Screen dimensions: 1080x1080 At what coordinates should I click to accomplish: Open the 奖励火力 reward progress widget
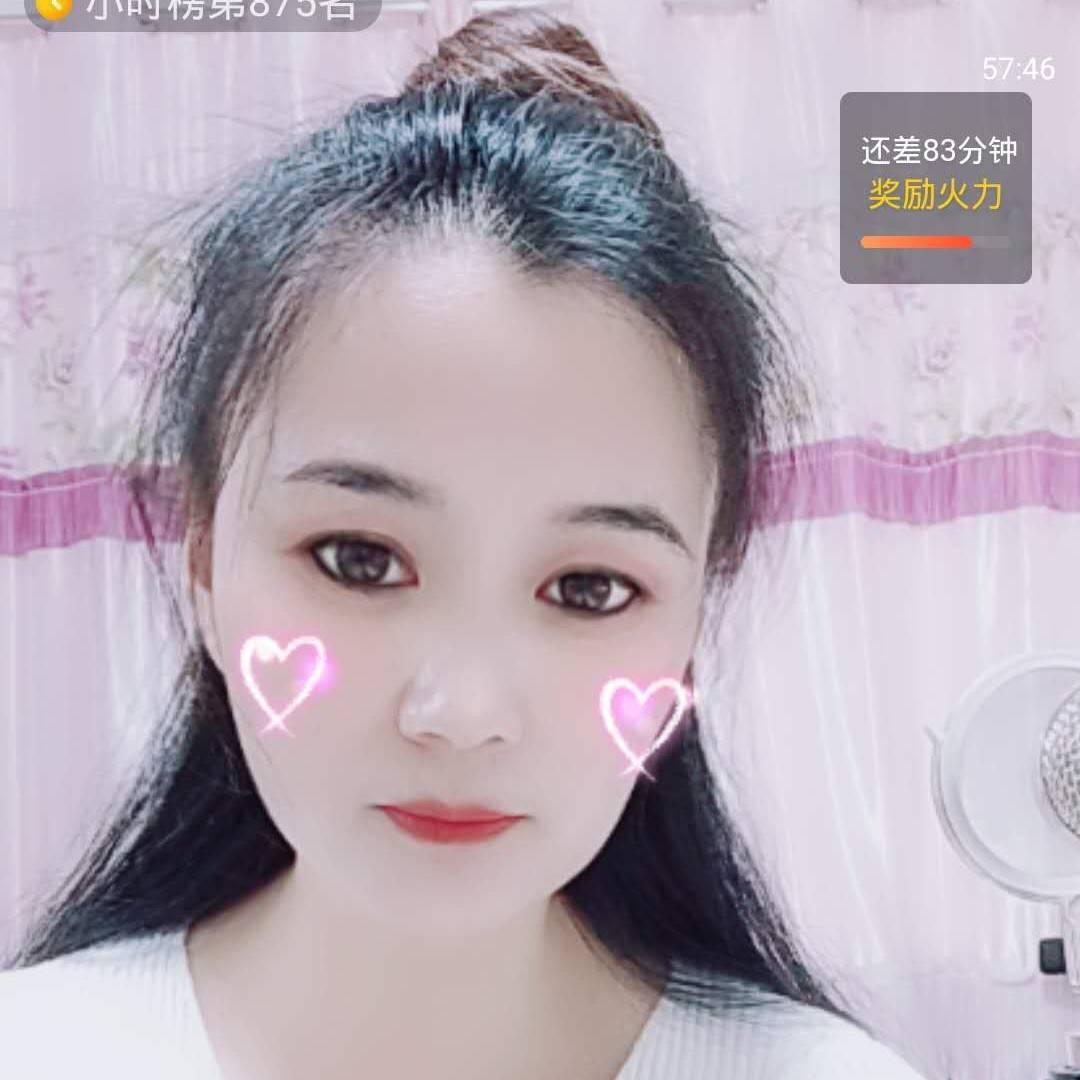tap(935, 187)
